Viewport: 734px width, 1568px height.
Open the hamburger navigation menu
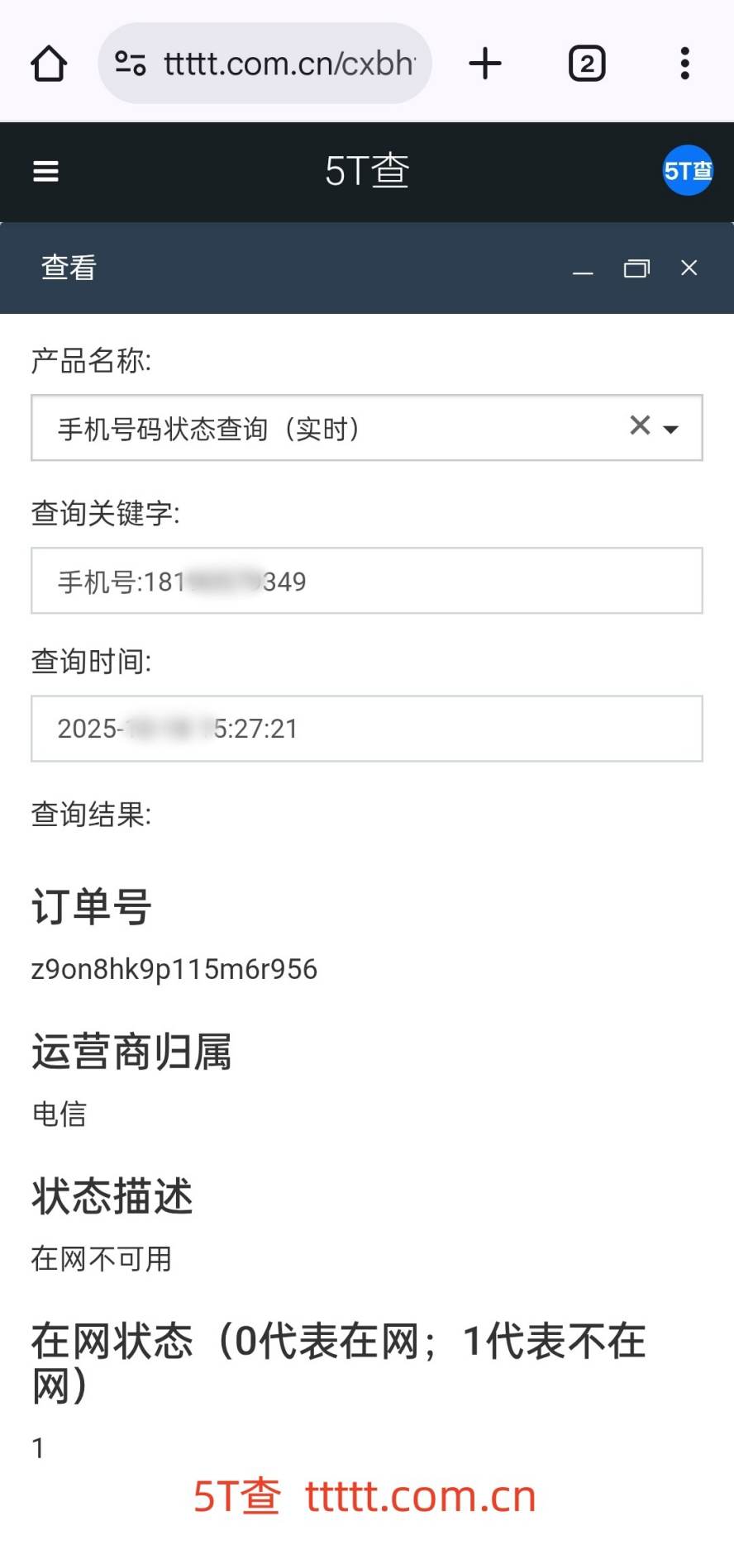pos(45,171)
